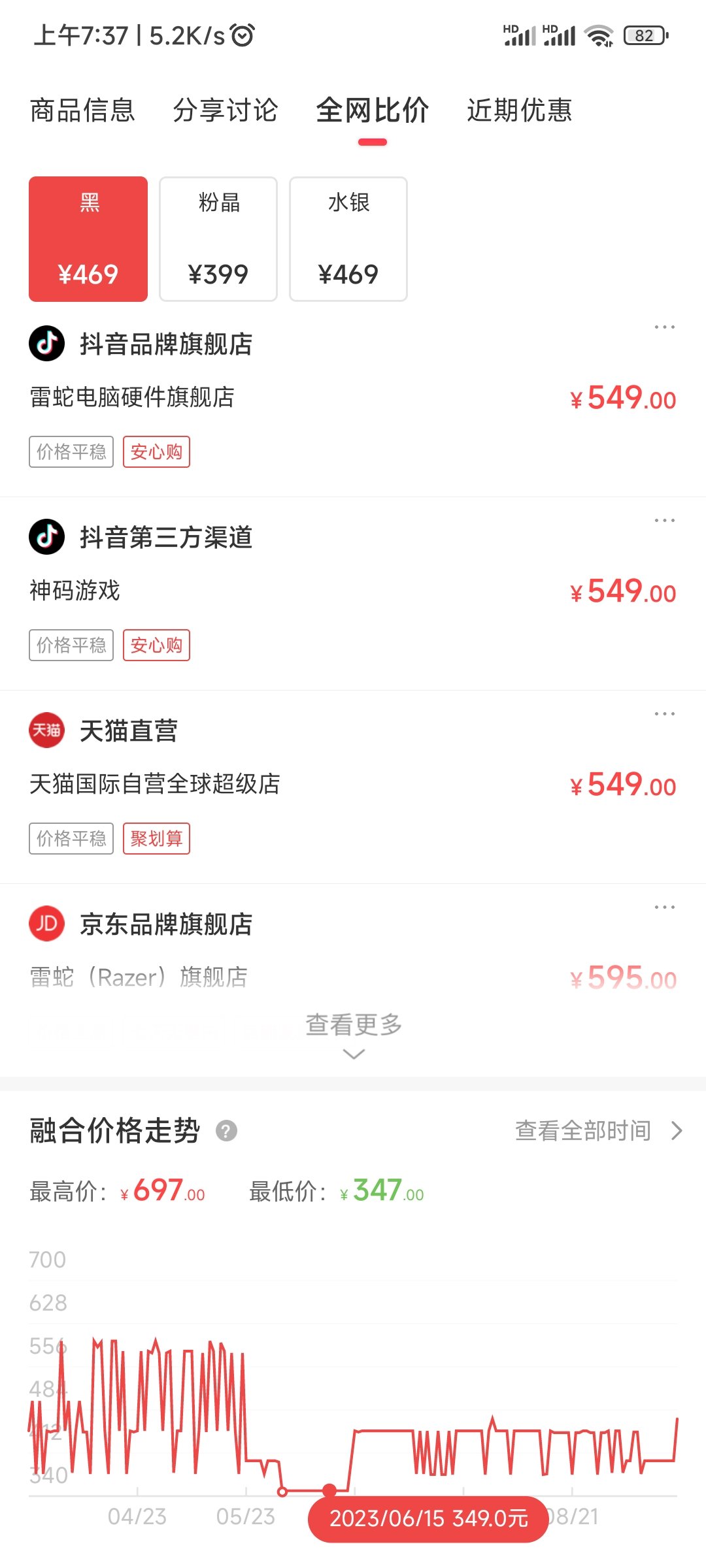The width and height of the screenshot is (706, 1568).
Task: Tap the help icon beside 融合价格走势
Action: coord(226,1130)
